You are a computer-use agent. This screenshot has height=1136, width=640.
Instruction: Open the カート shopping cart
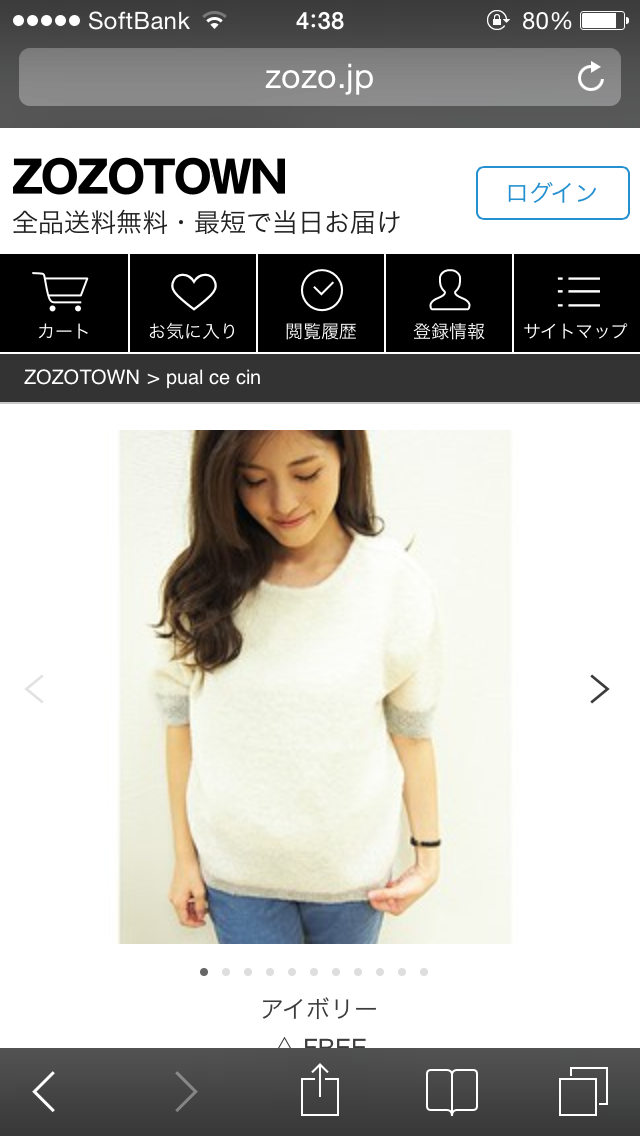[64, 303]
